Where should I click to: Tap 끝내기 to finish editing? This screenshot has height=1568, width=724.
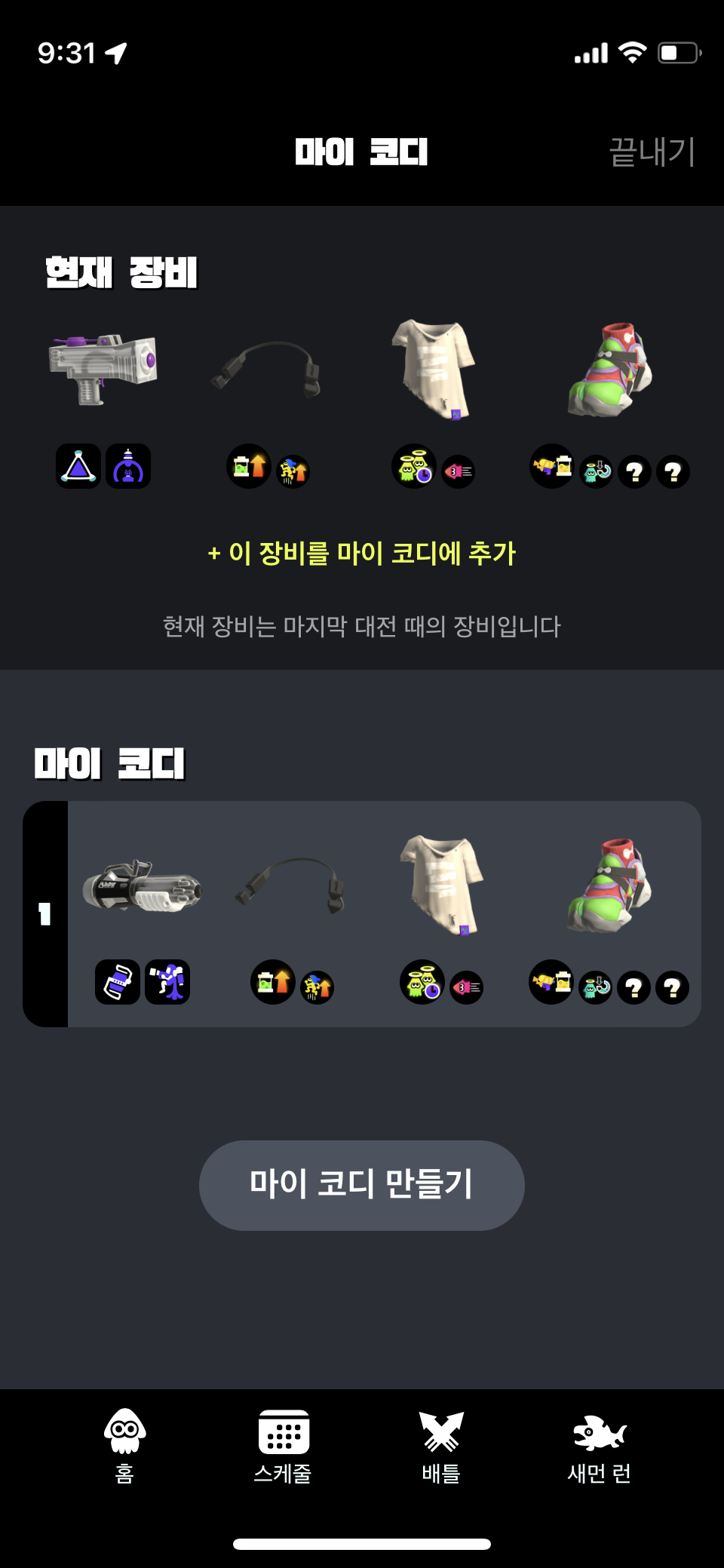coord(652,152)
